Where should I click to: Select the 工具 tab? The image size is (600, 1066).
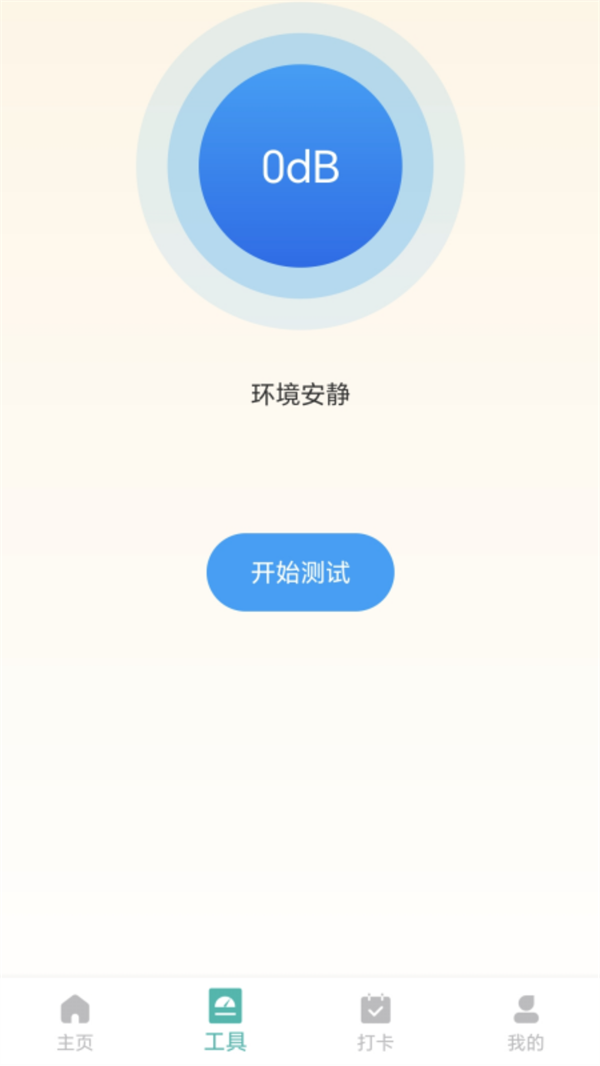point(225,1021)
